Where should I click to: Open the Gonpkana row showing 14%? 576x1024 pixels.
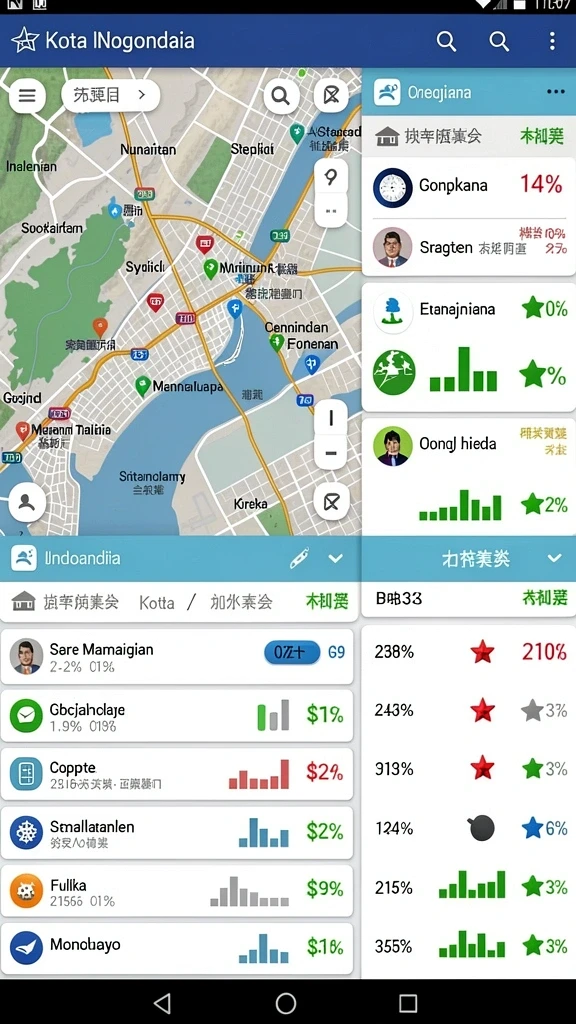(x=468, y=187)
